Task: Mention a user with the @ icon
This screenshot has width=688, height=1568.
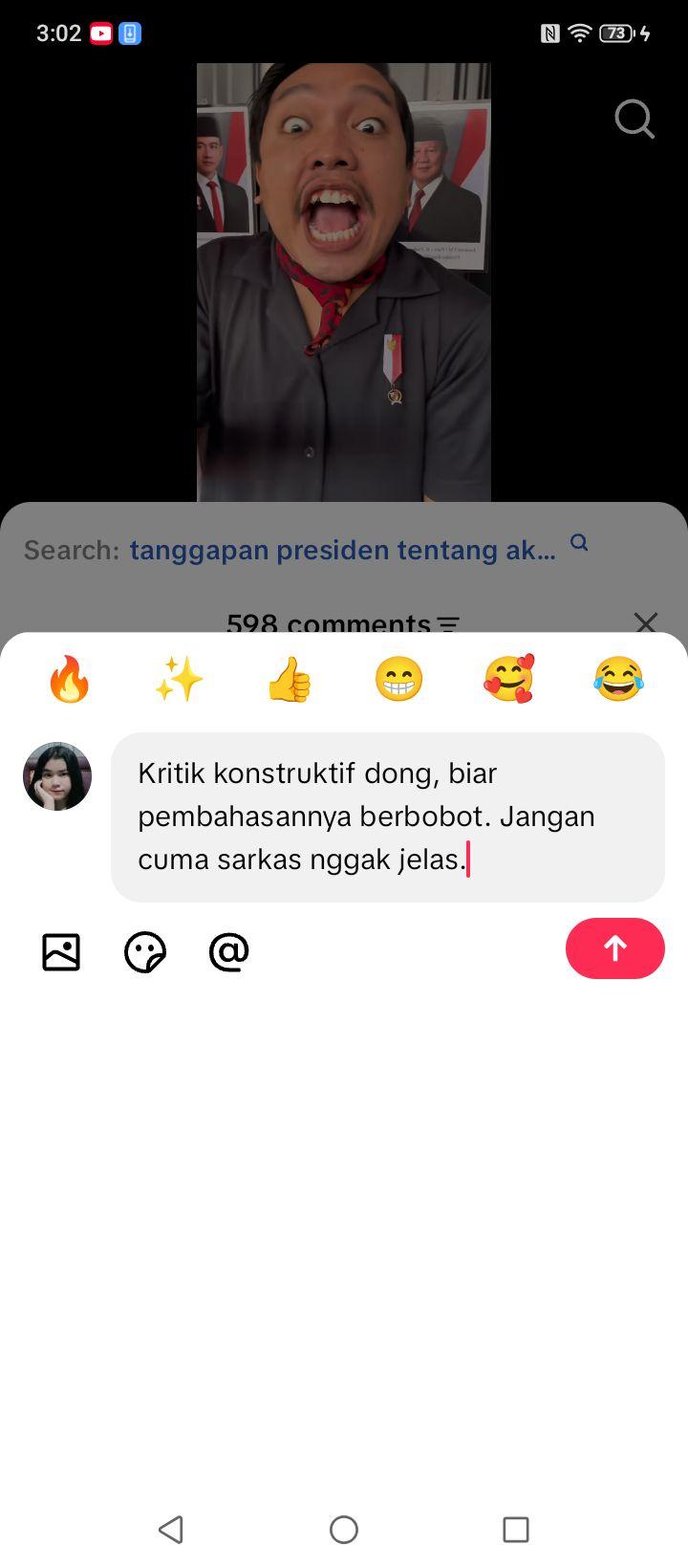Action: (229, 952)
